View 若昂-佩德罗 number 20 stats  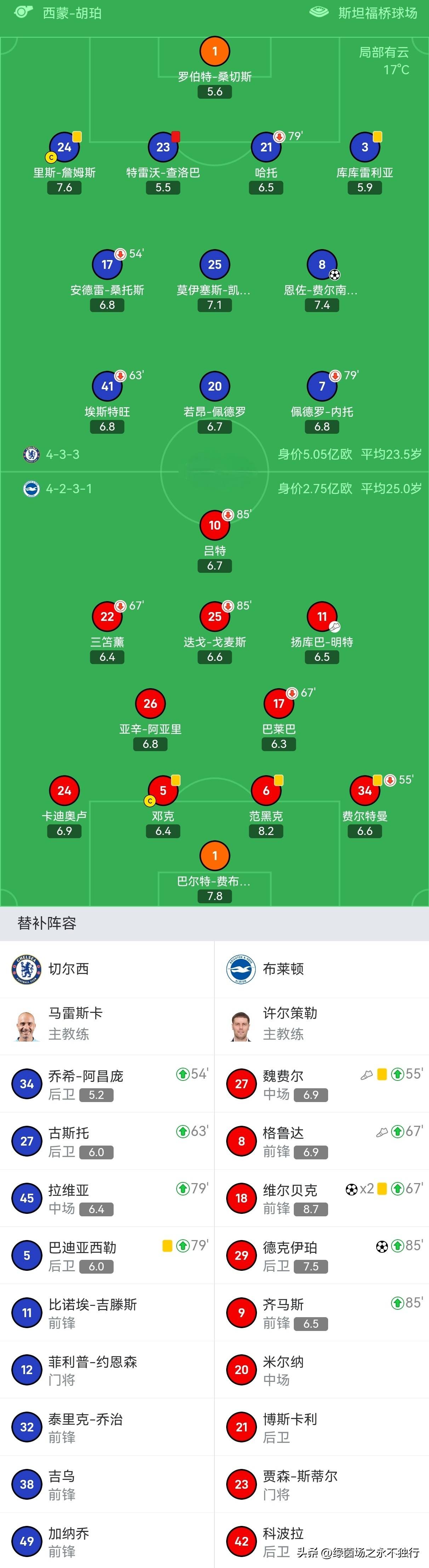coord(214,387)
